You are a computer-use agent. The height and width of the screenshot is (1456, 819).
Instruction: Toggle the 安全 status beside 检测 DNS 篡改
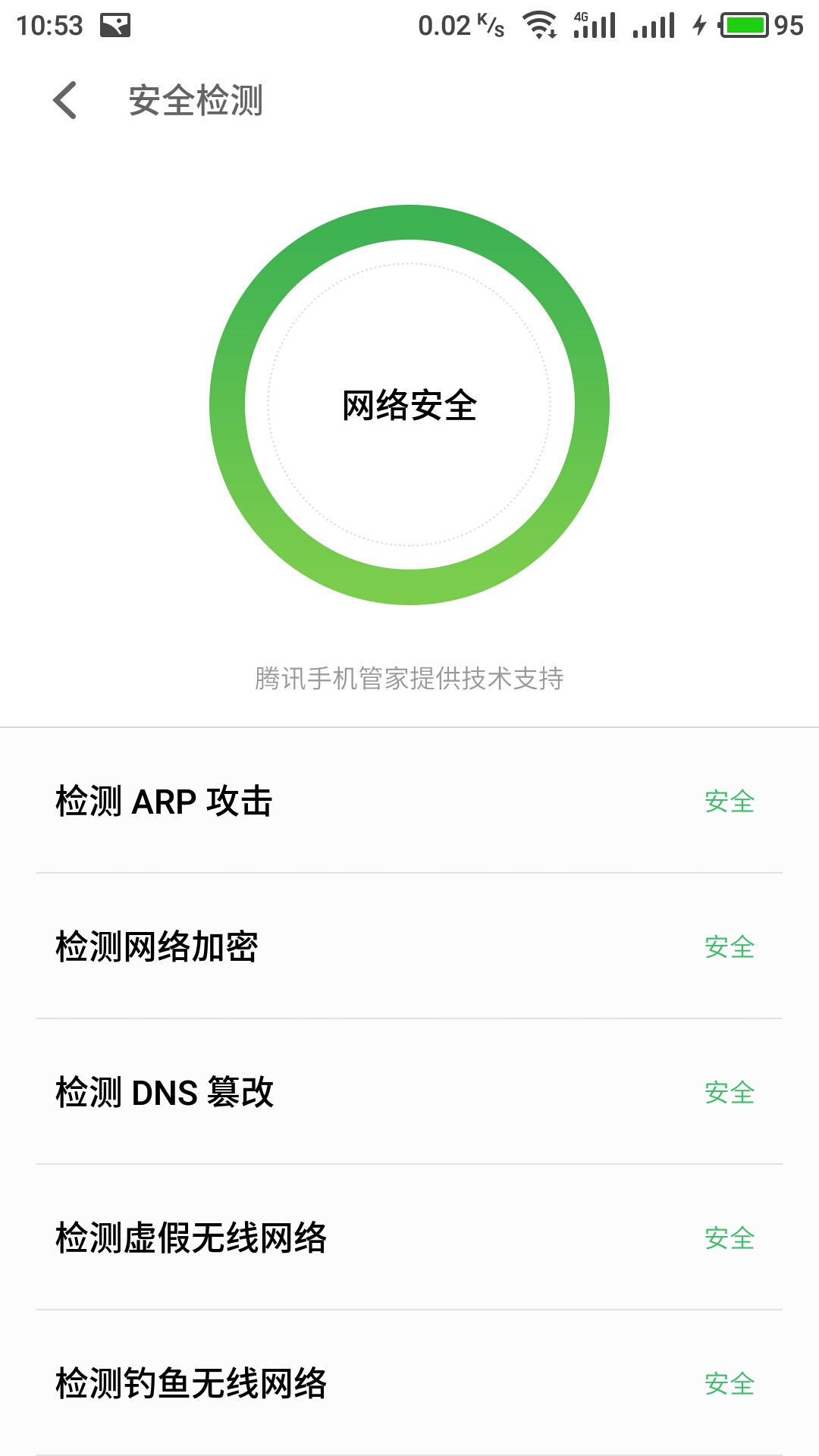(x=730, y=1093)
